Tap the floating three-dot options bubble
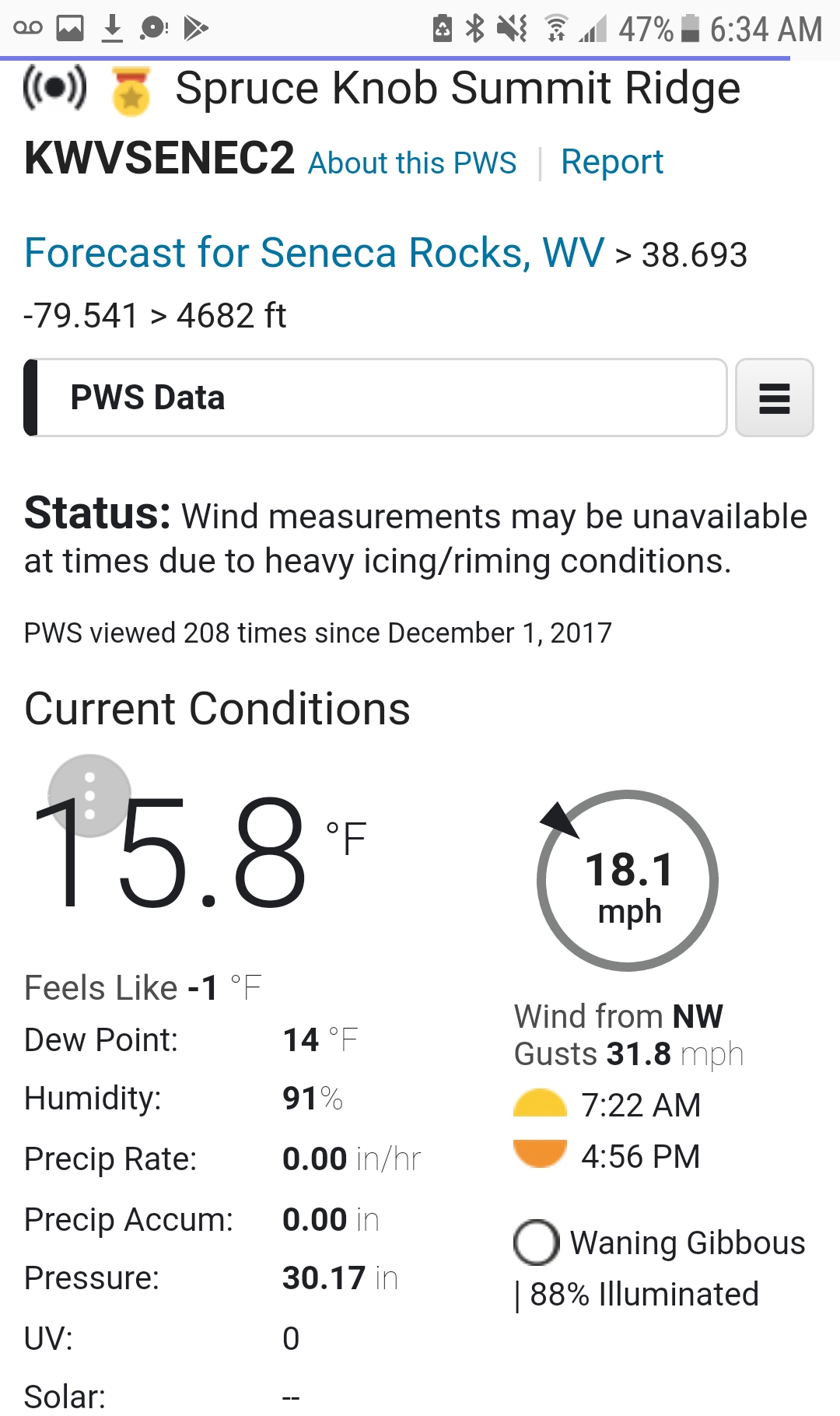The width and height of the screenshot is (840, 1416). (x=89, y=795)
